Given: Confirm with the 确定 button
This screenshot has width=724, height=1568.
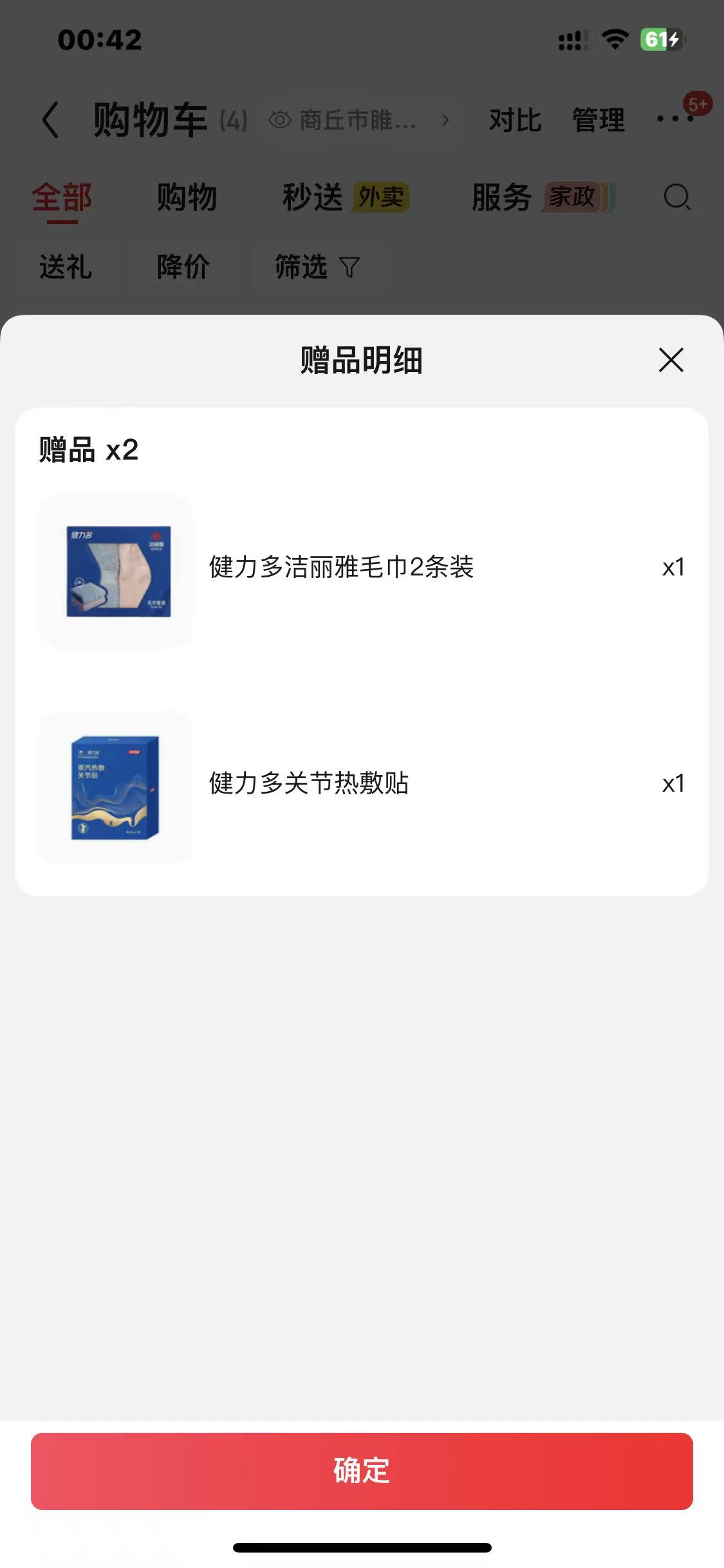Looking at the screenshot, I should coord(362,1471).
